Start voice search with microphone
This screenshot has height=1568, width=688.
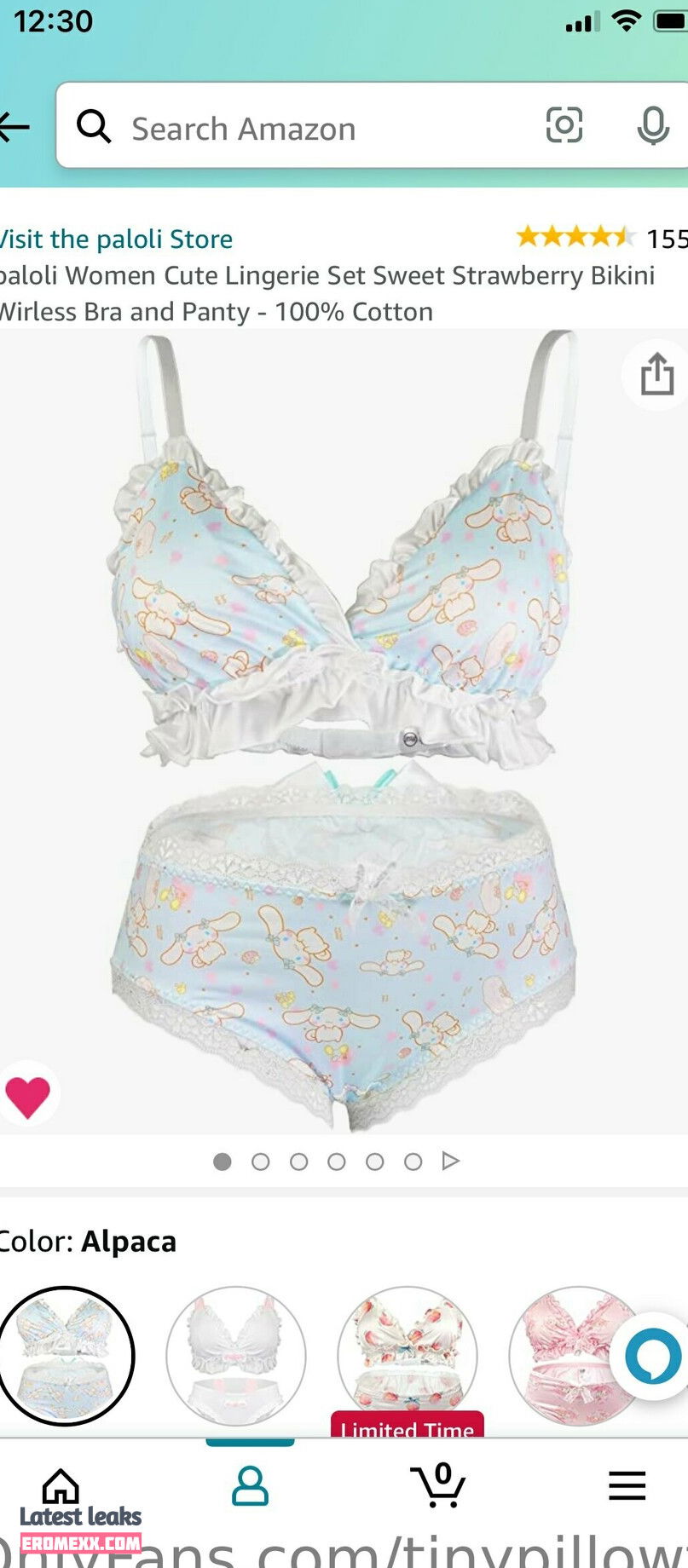(x=652, y=126)
